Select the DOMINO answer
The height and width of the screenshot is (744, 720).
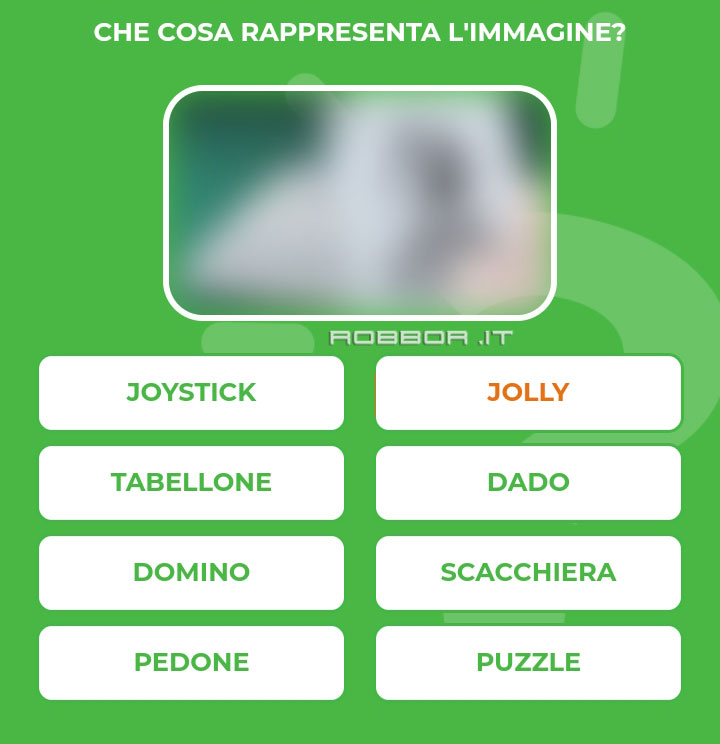(191, 572)
